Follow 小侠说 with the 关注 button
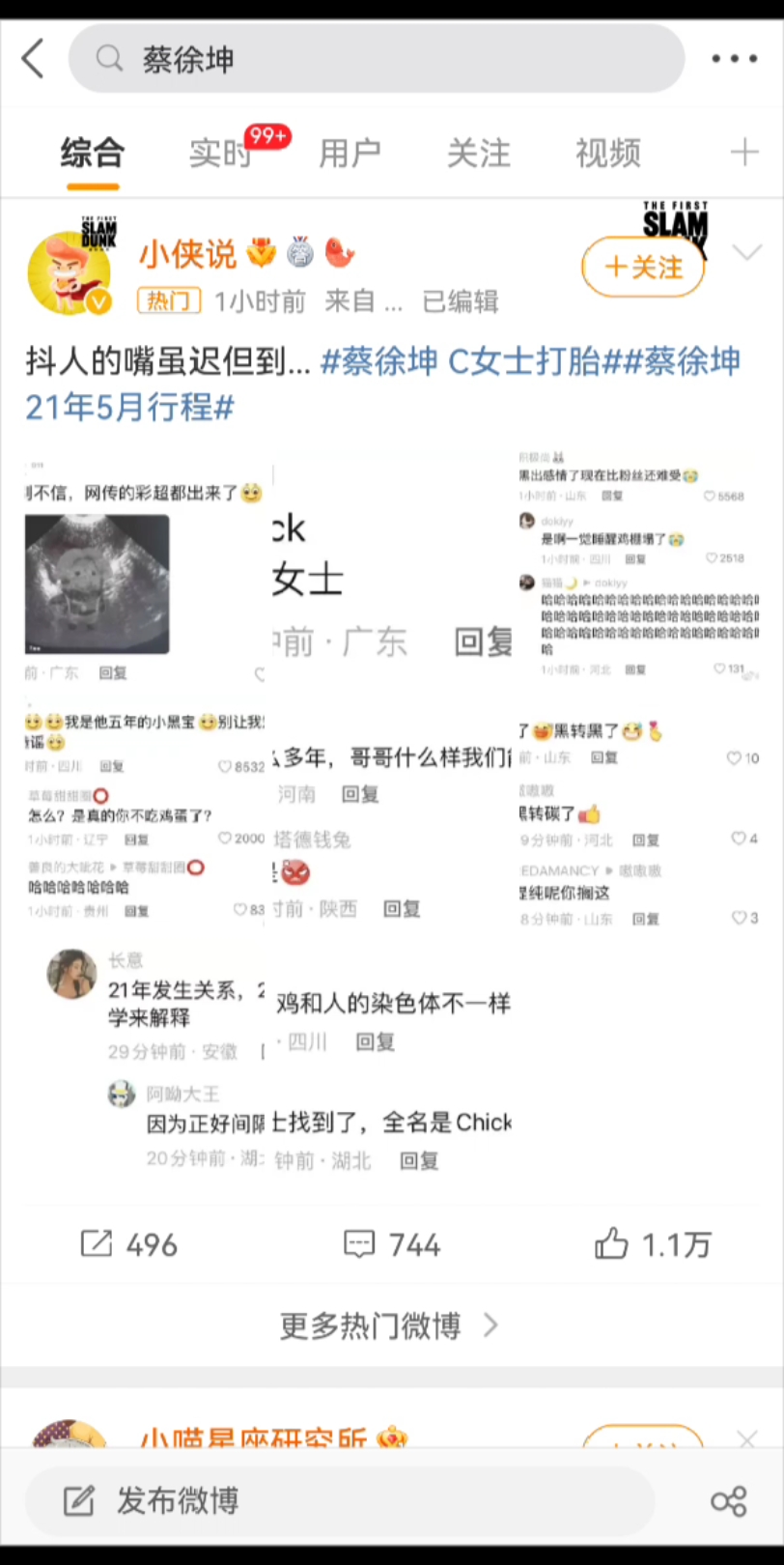Viewport: 784px width, 1565px height. pyautogui.click(x=643, y=268)
